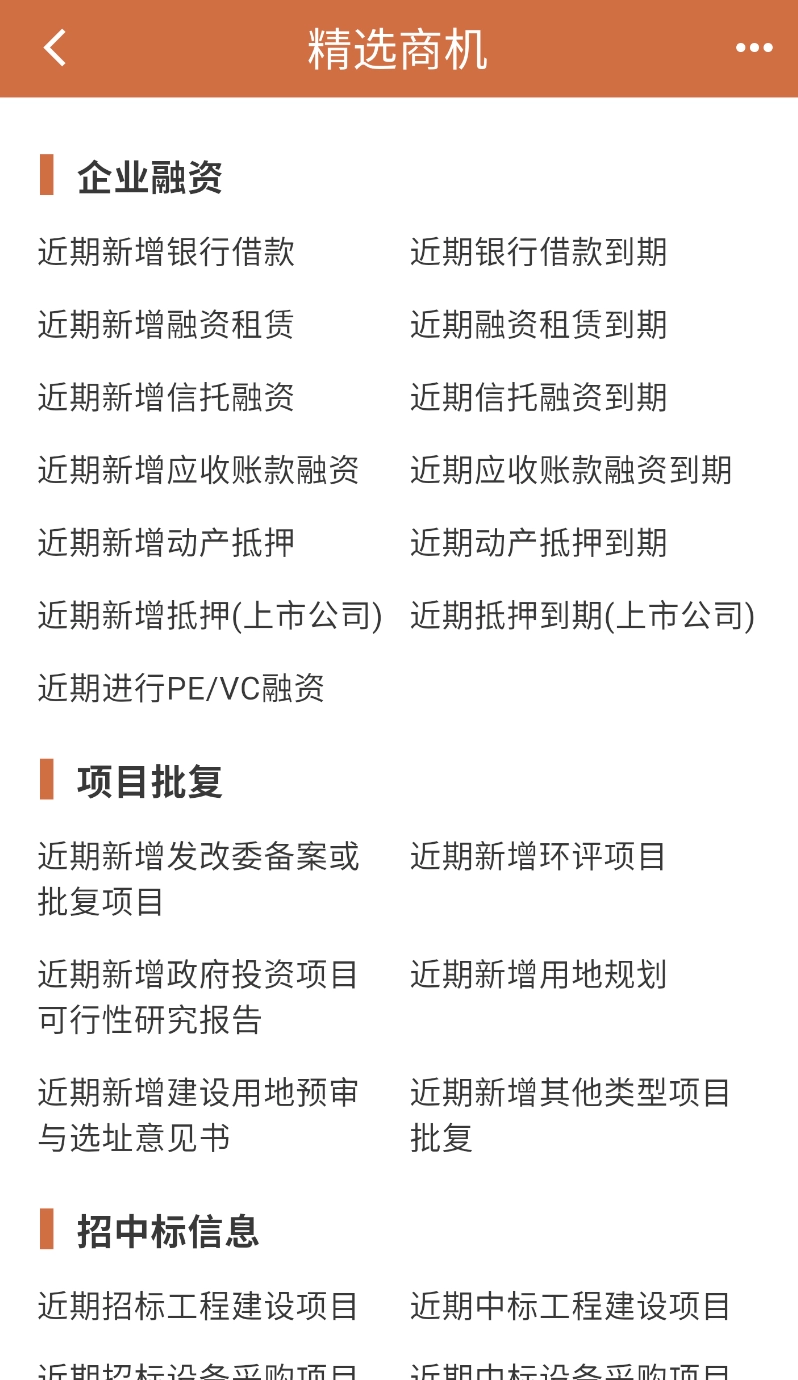The image size is (798, 1380).
Task: Open the more options ellipsis menu
Action: click(x=753, y=48)
